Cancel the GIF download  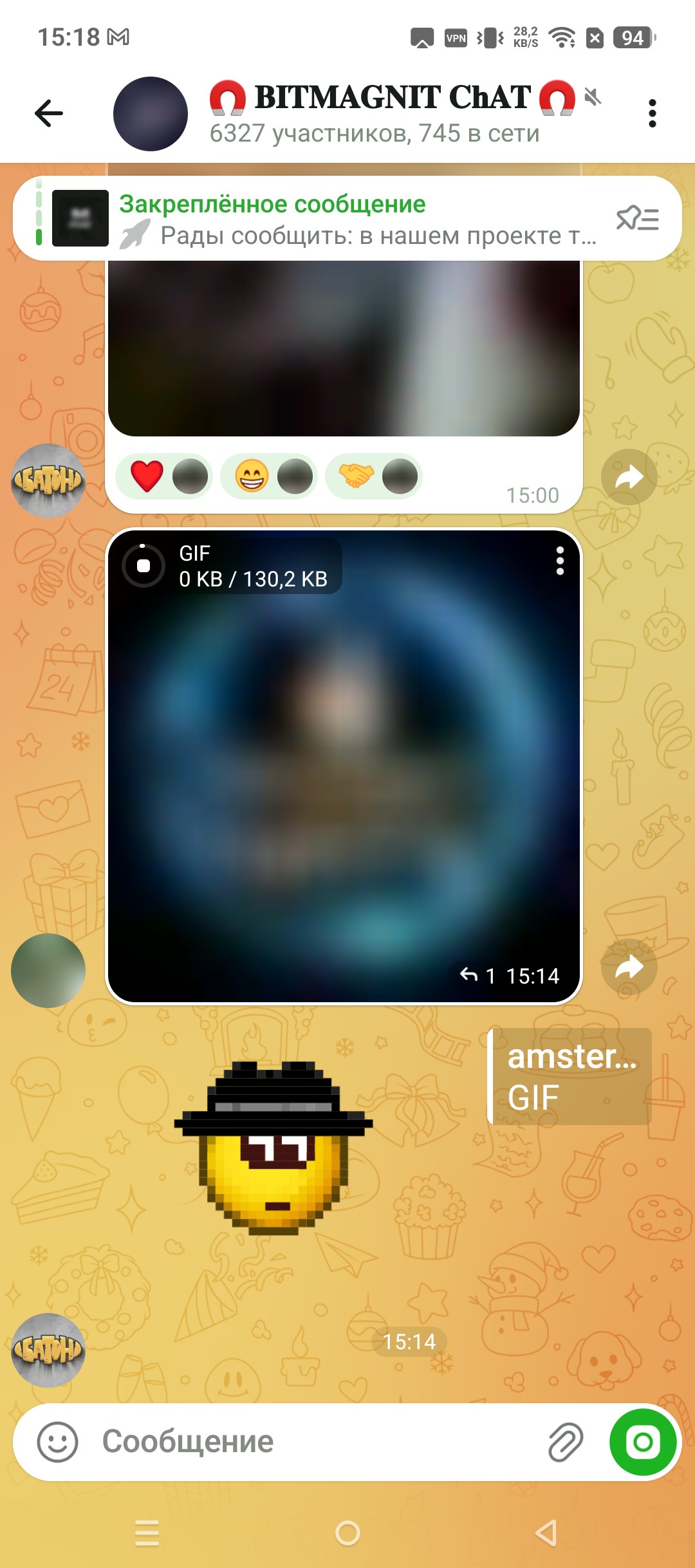(144, 566)
